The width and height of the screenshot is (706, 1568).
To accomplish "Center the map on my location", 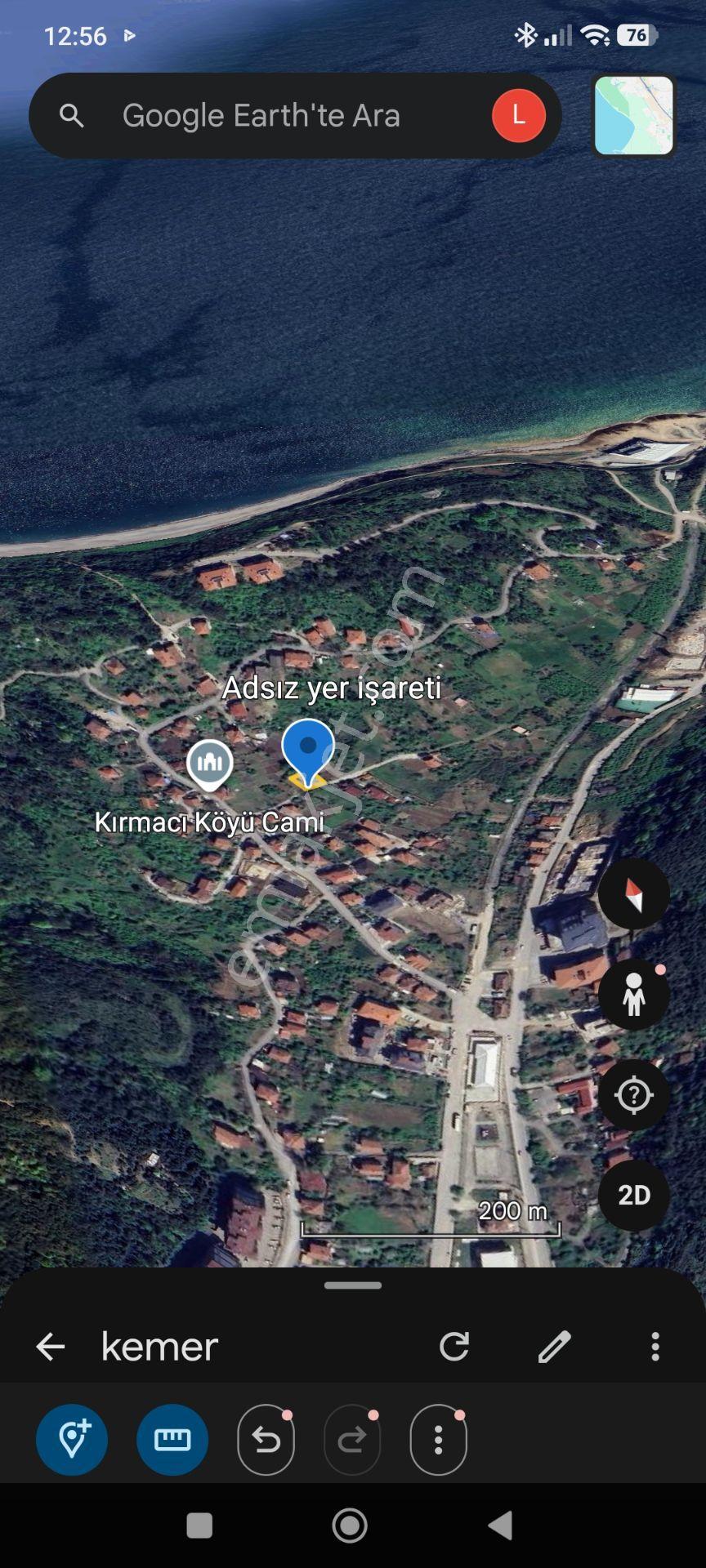I will pyautogui.click(x=634, y=1095).
